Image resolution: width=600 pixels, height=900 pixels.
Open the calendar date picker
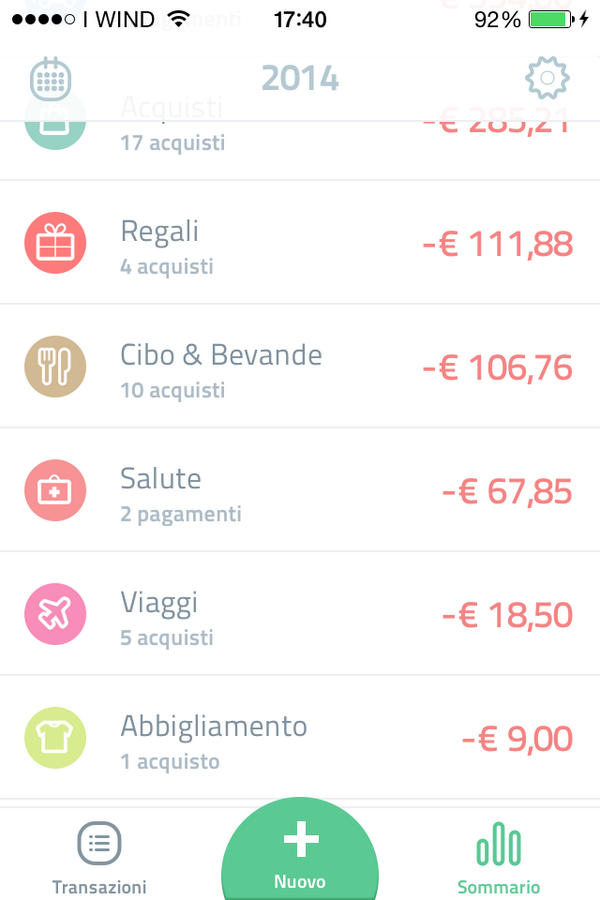click(50, 78)
